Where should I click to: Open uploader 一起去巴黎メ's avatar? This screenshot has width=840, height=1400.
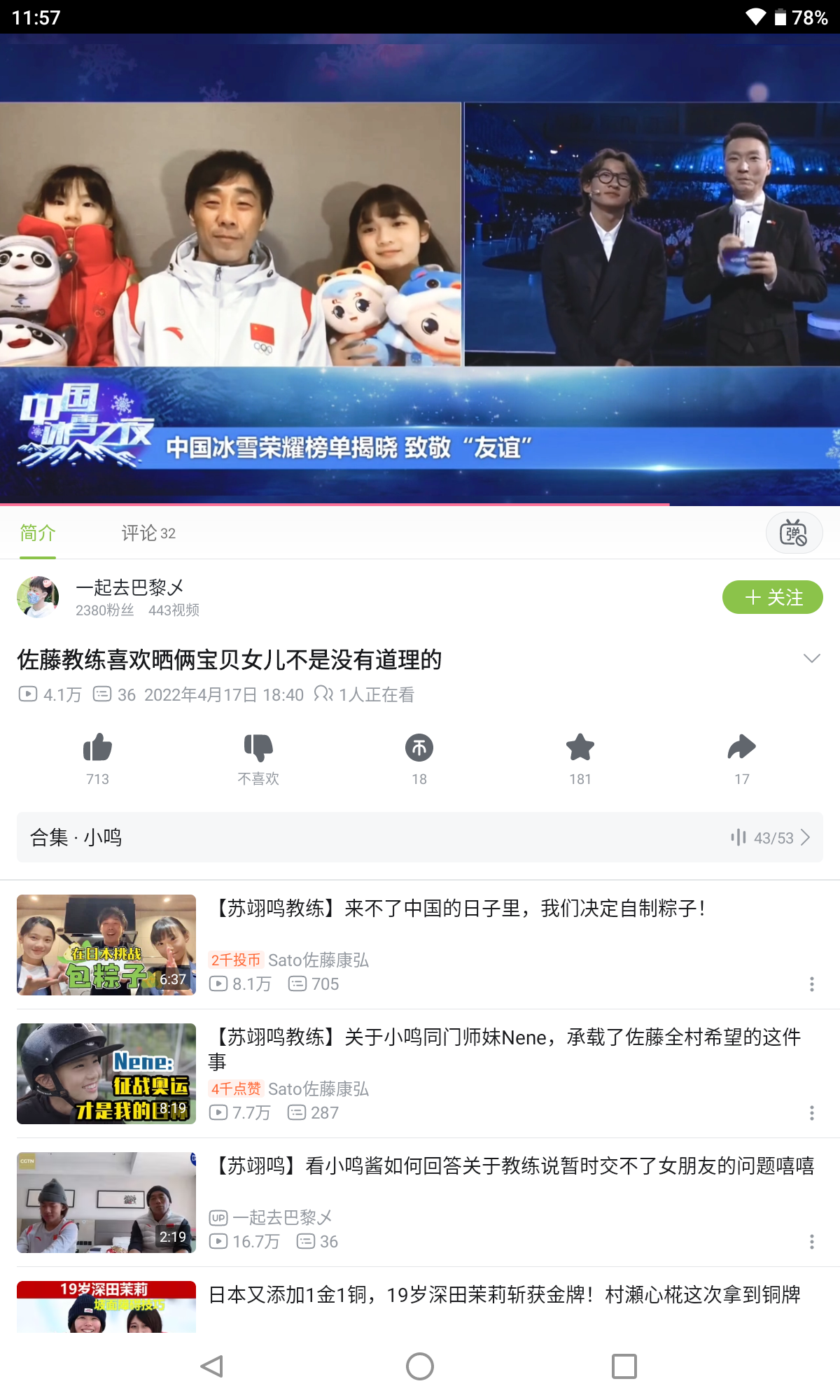(38, 597)
